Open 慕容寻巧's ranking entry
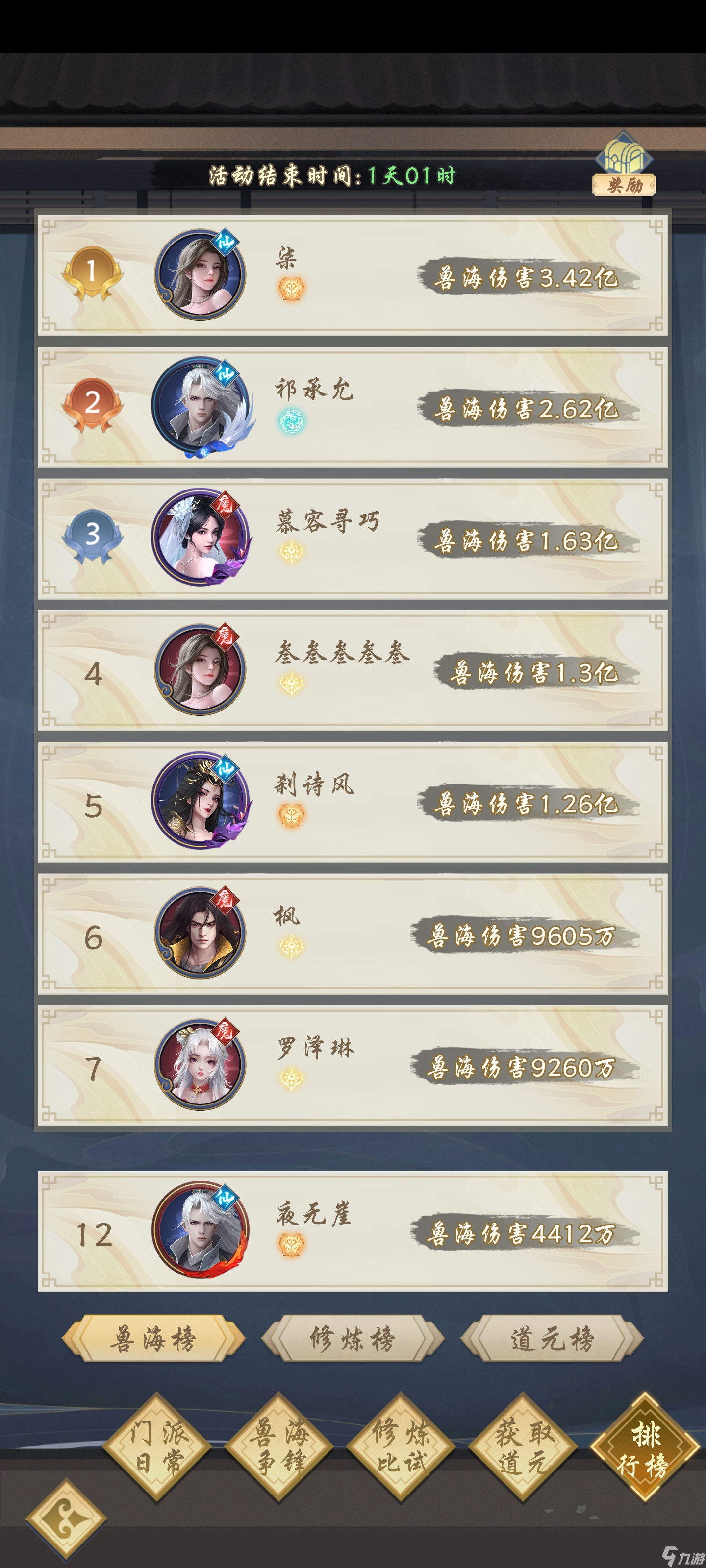This screenshot has width=706, height=1568. (353, 538)
